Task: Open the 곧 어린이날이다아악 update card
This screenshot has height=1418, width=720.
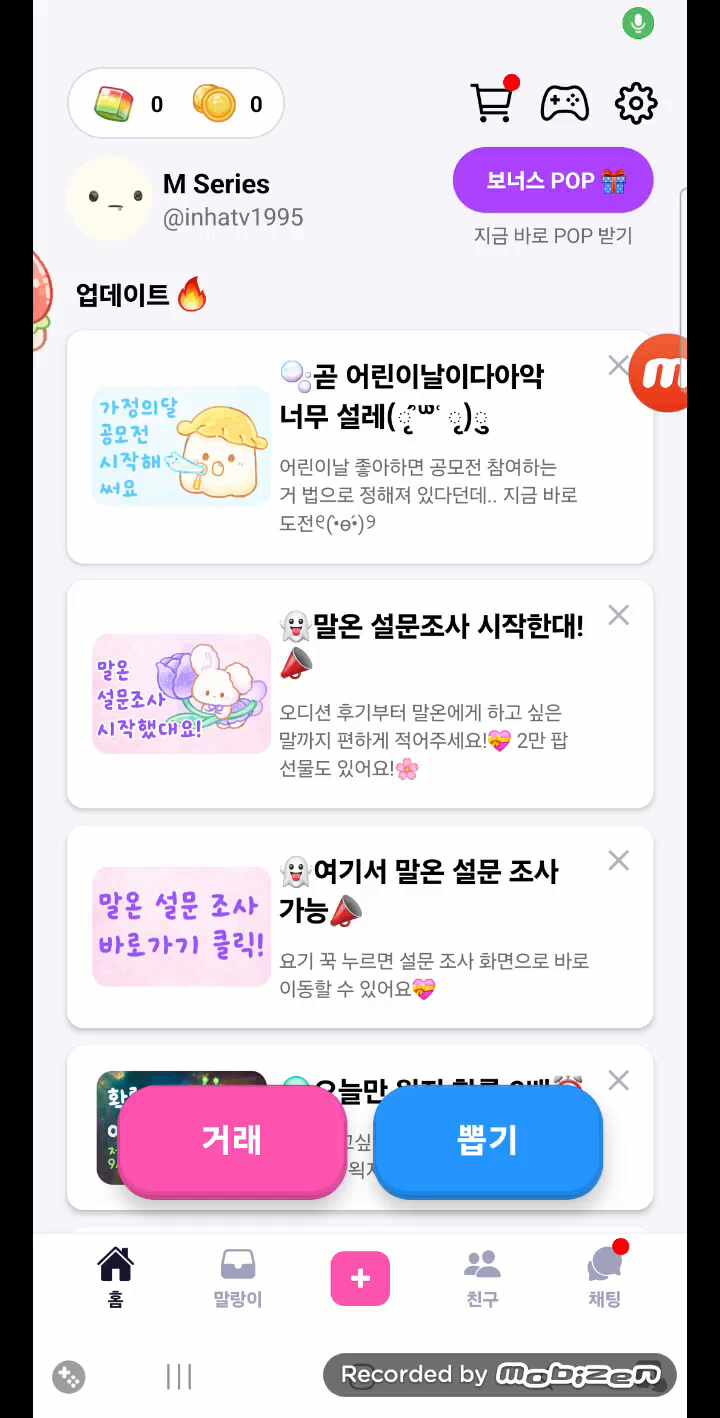Action: pyautogui.click(x=360, y=447)
